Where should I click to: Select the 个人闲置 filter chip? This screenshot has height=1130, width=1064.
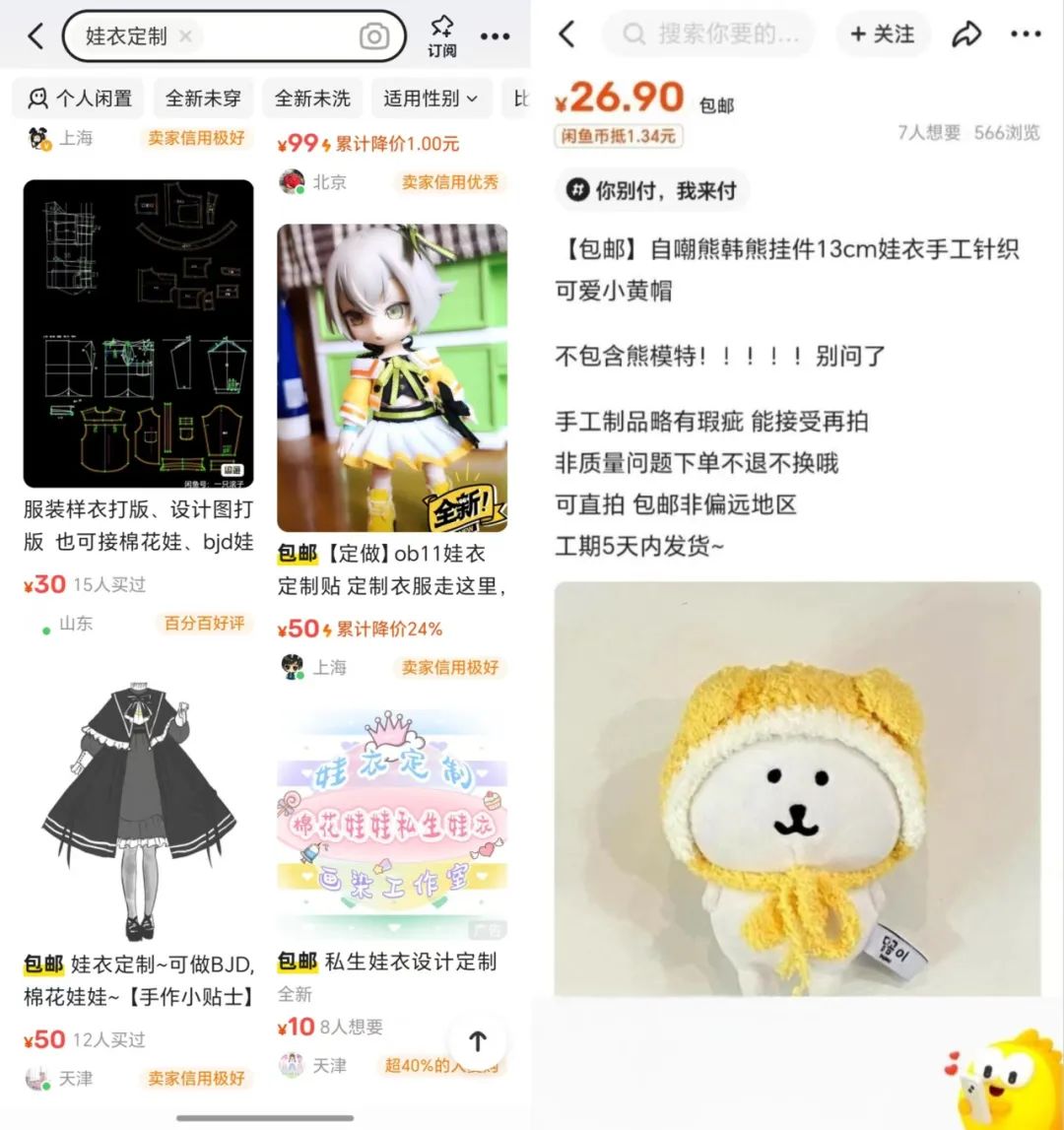tap(80, 99)
